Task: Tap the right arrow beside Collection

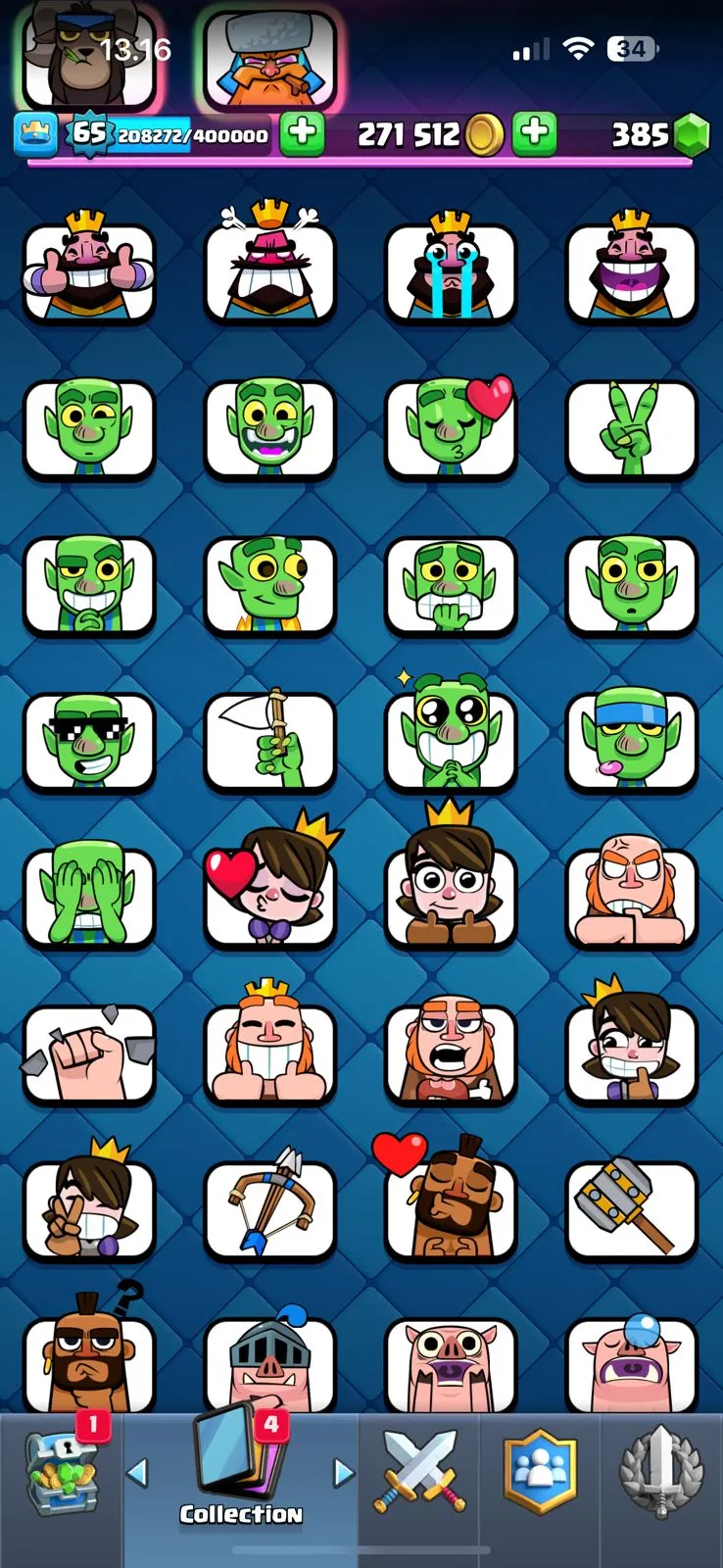Action: point(343,1472)
